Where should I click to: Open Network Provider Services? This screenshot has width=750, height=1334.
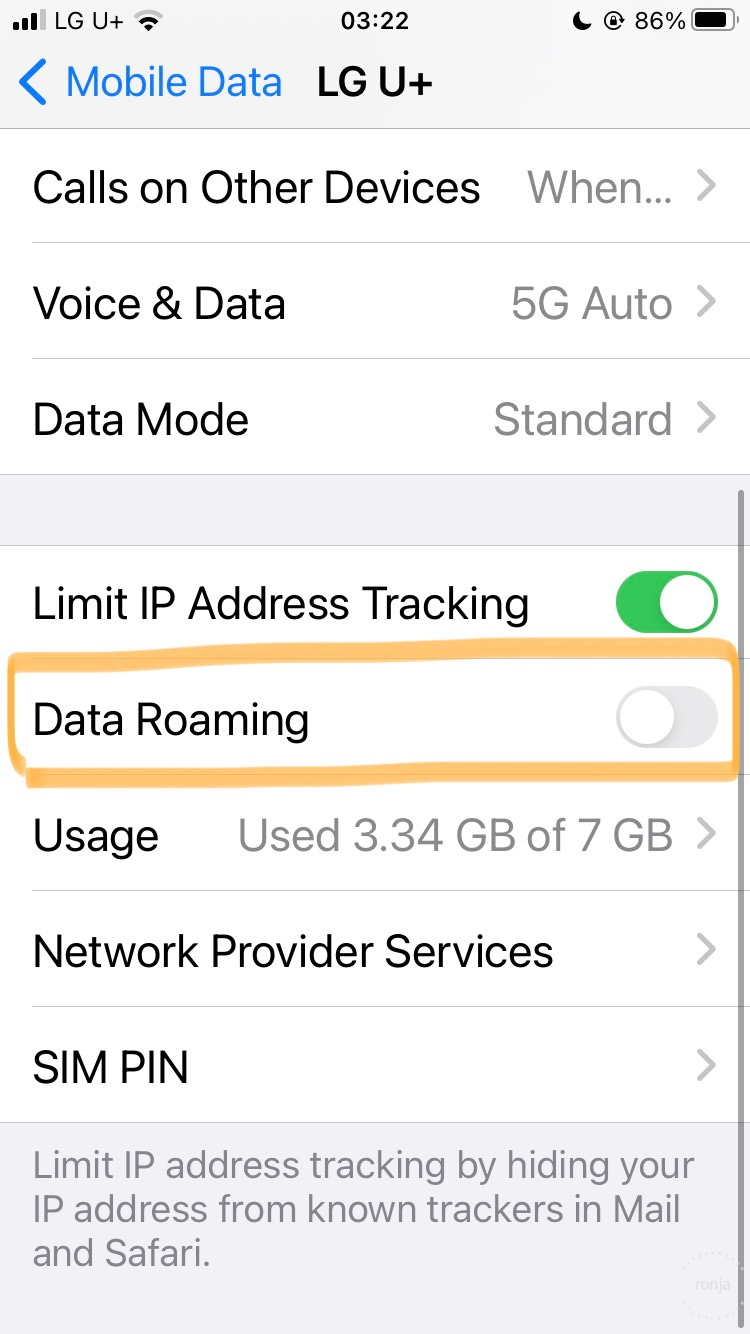[375, 950]
